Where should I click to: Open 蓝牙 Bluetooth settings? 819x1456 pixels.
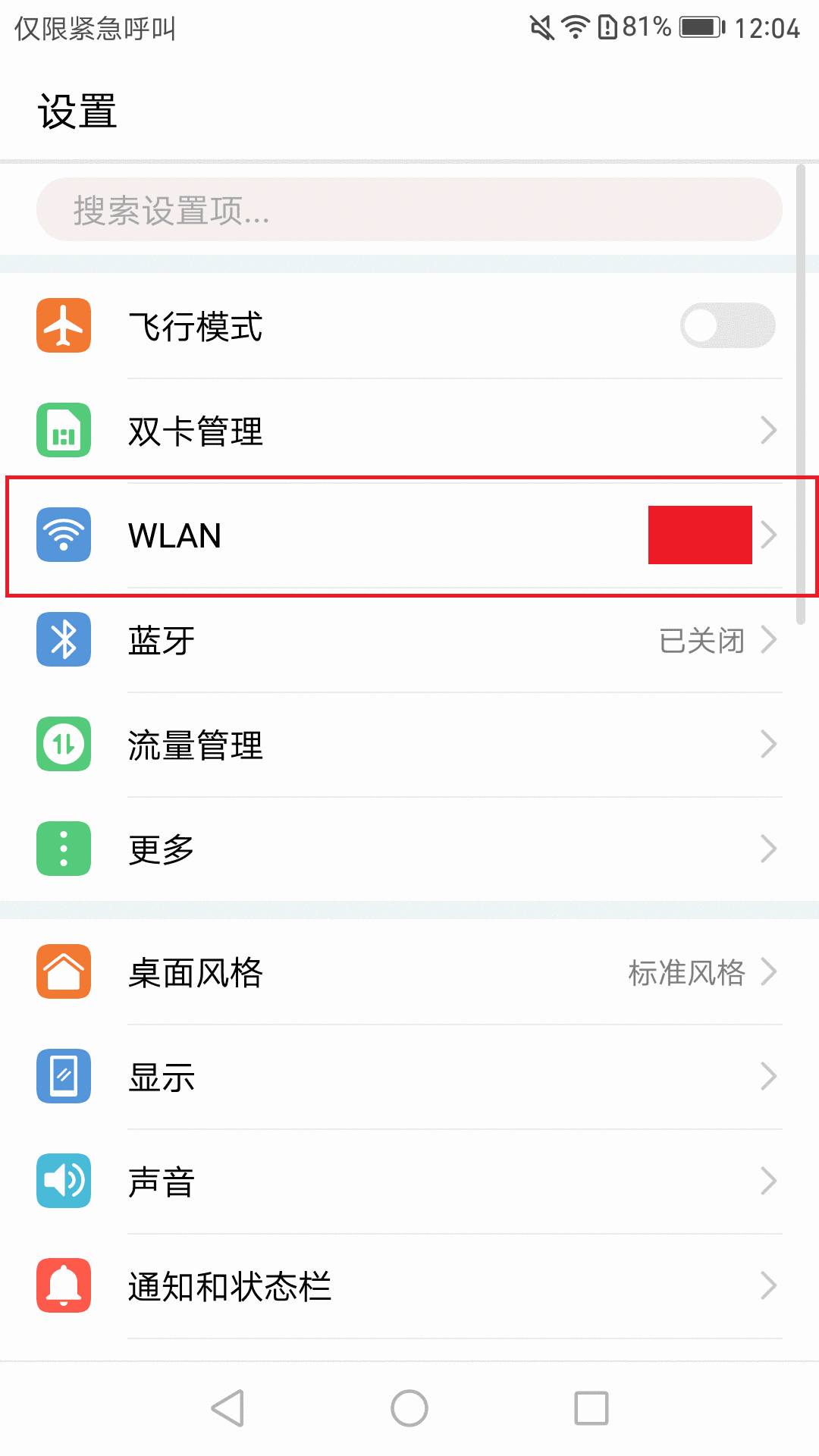pyautogui.click(x=409, y=640)
